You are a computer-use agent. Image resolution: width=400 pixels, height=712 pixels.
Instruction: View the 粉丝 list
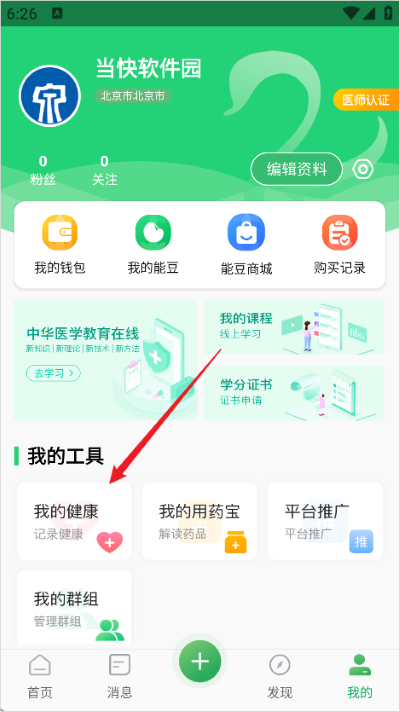tap(43, 171)
